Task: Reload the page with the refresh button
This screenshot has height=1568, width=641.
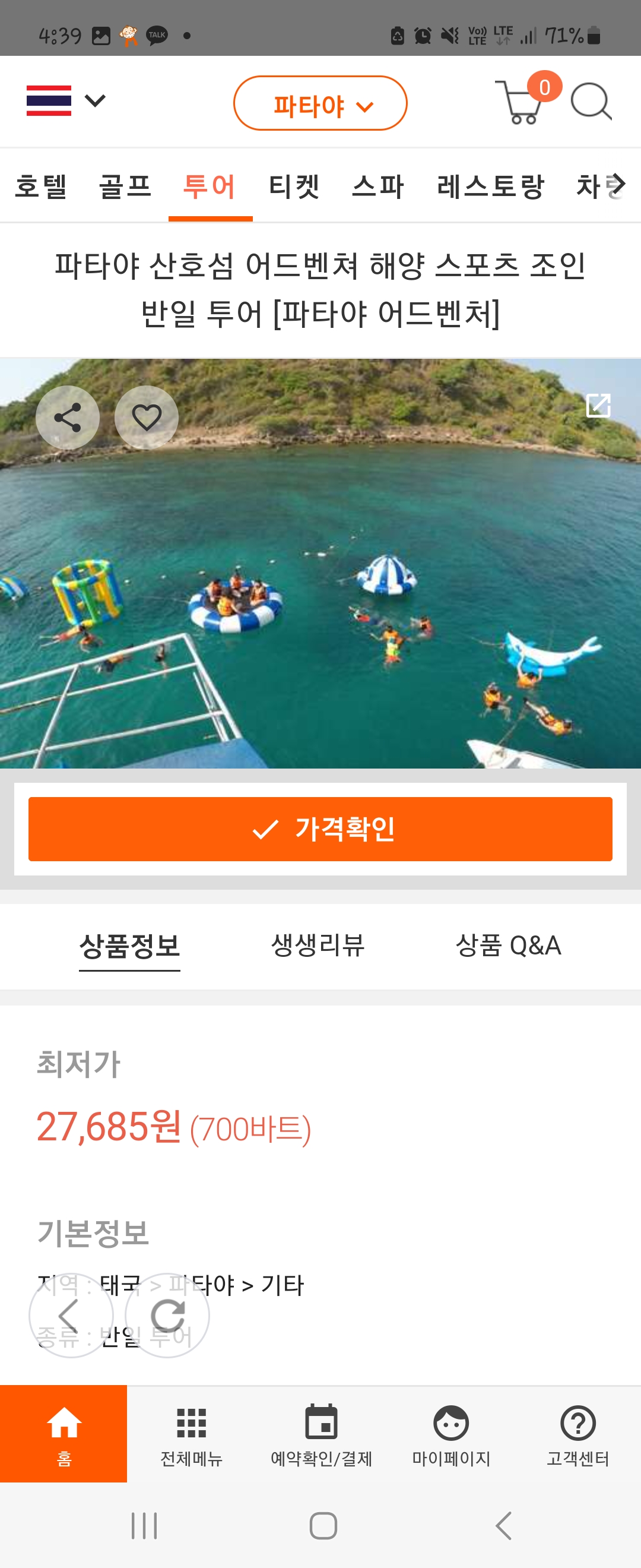Action: point(167,1315)
